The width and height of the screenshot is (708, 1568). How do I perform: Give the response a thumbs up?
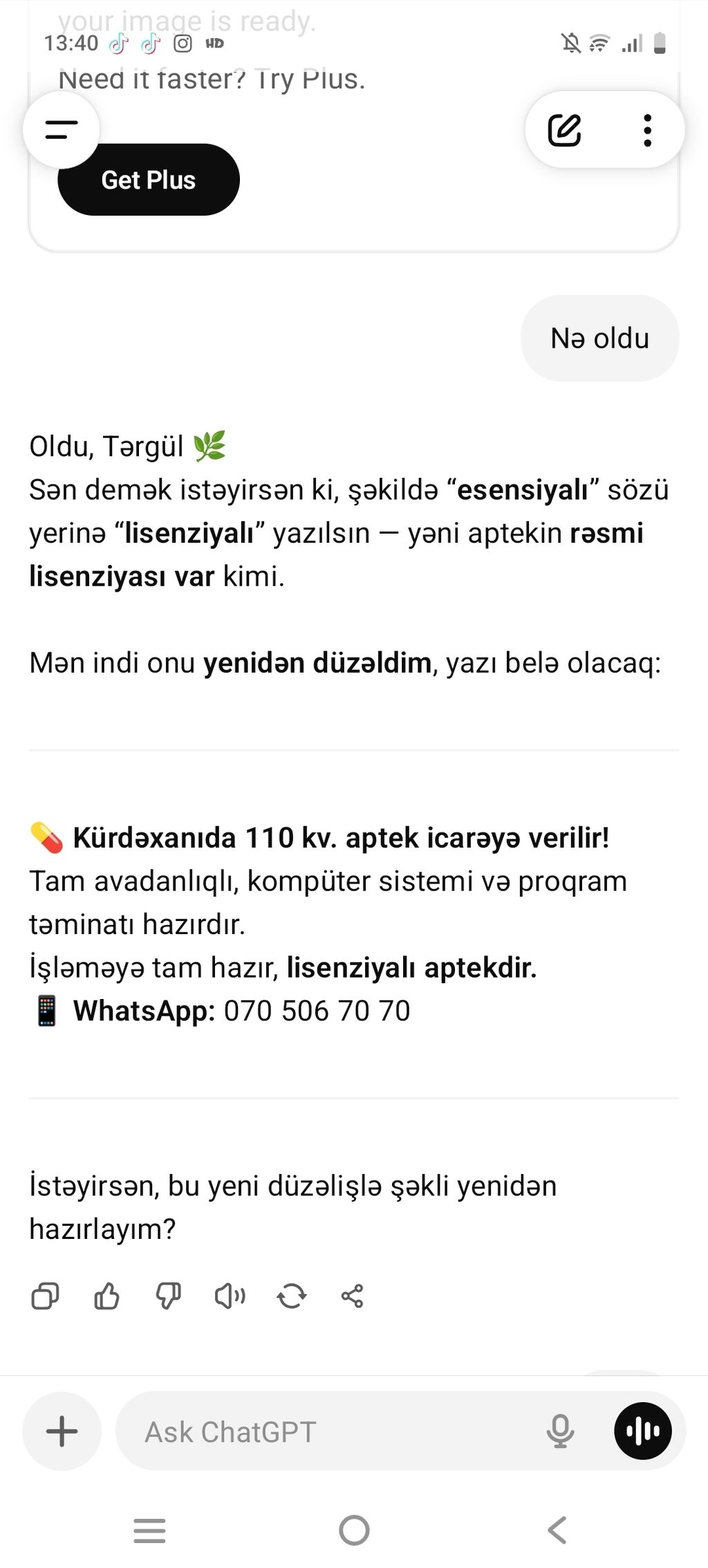pos(106,1296)
